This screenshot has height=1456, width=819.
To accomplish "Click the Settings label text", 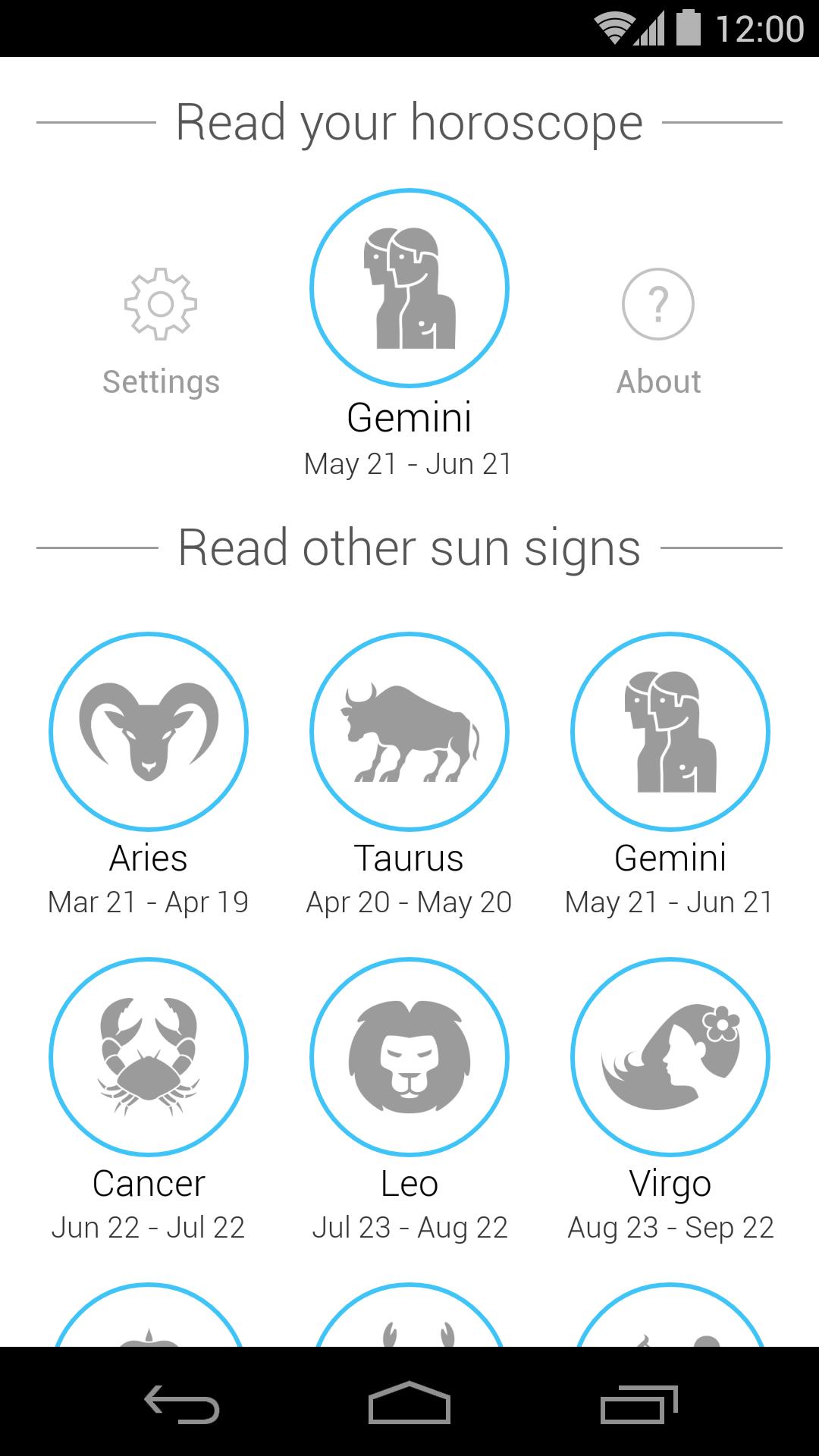I will point(160,381).
